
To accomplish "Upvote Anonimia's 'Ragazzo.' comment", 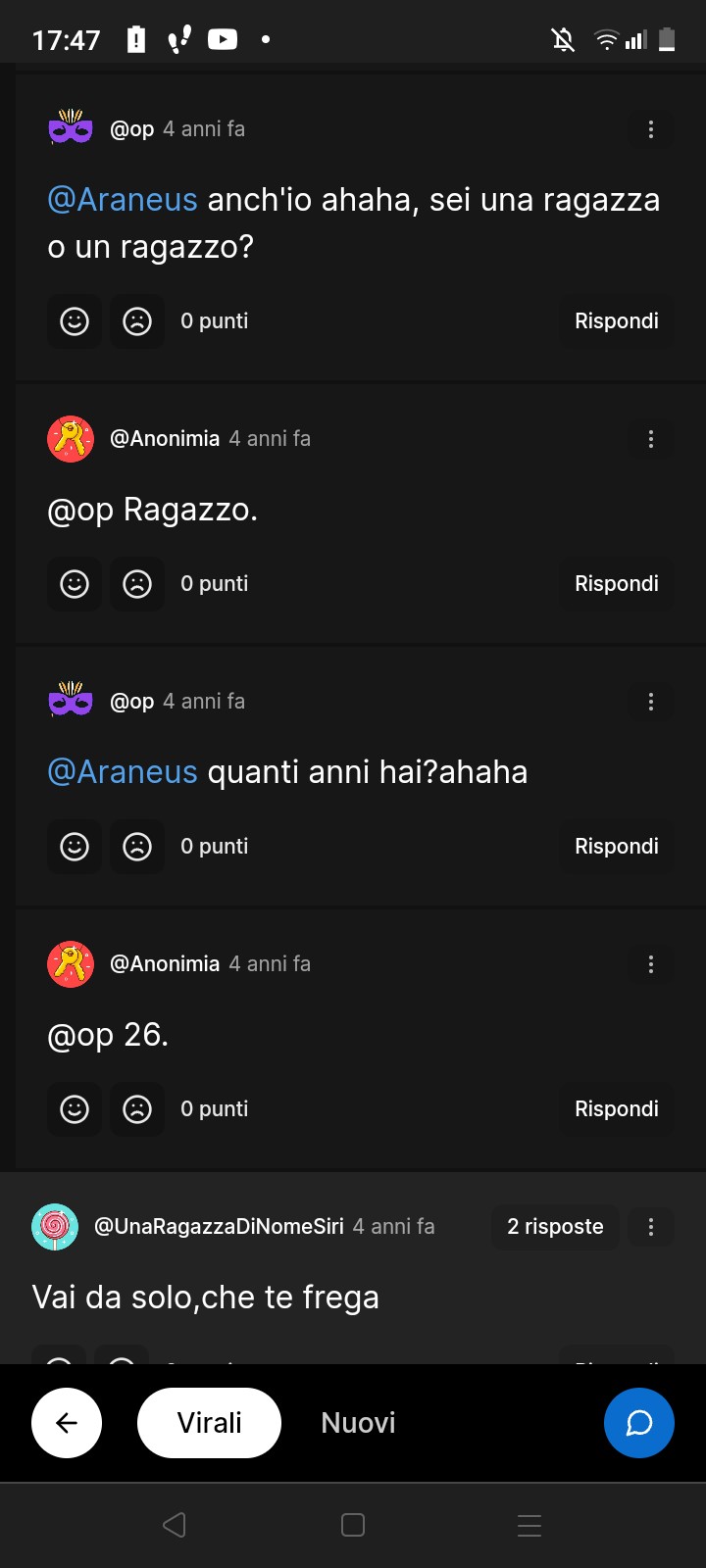I will click(75, 584).
